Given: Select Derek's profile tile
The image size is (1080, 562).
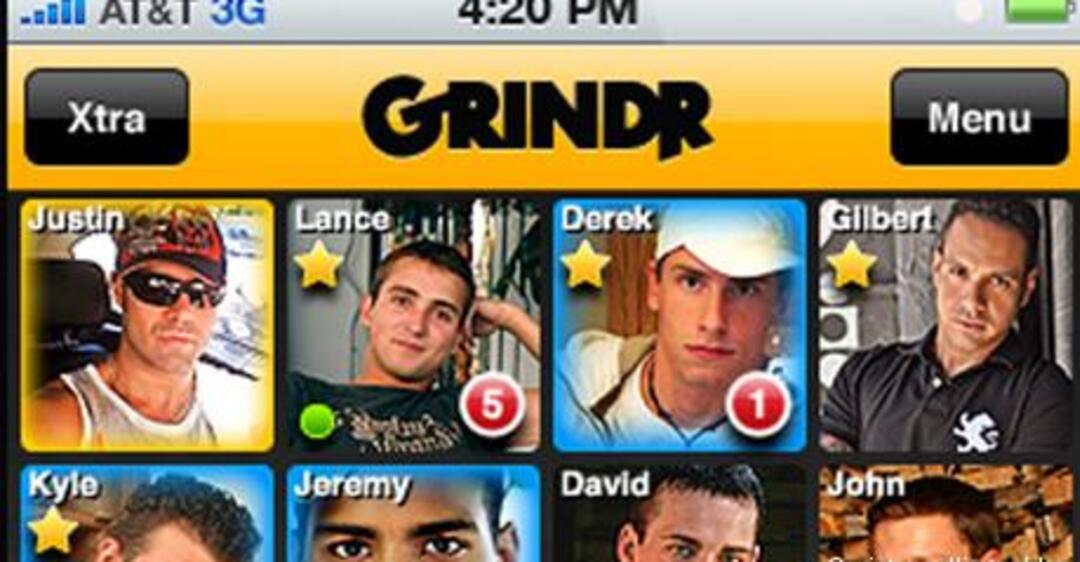Looking at the screenshot, I should pos(680,325).
